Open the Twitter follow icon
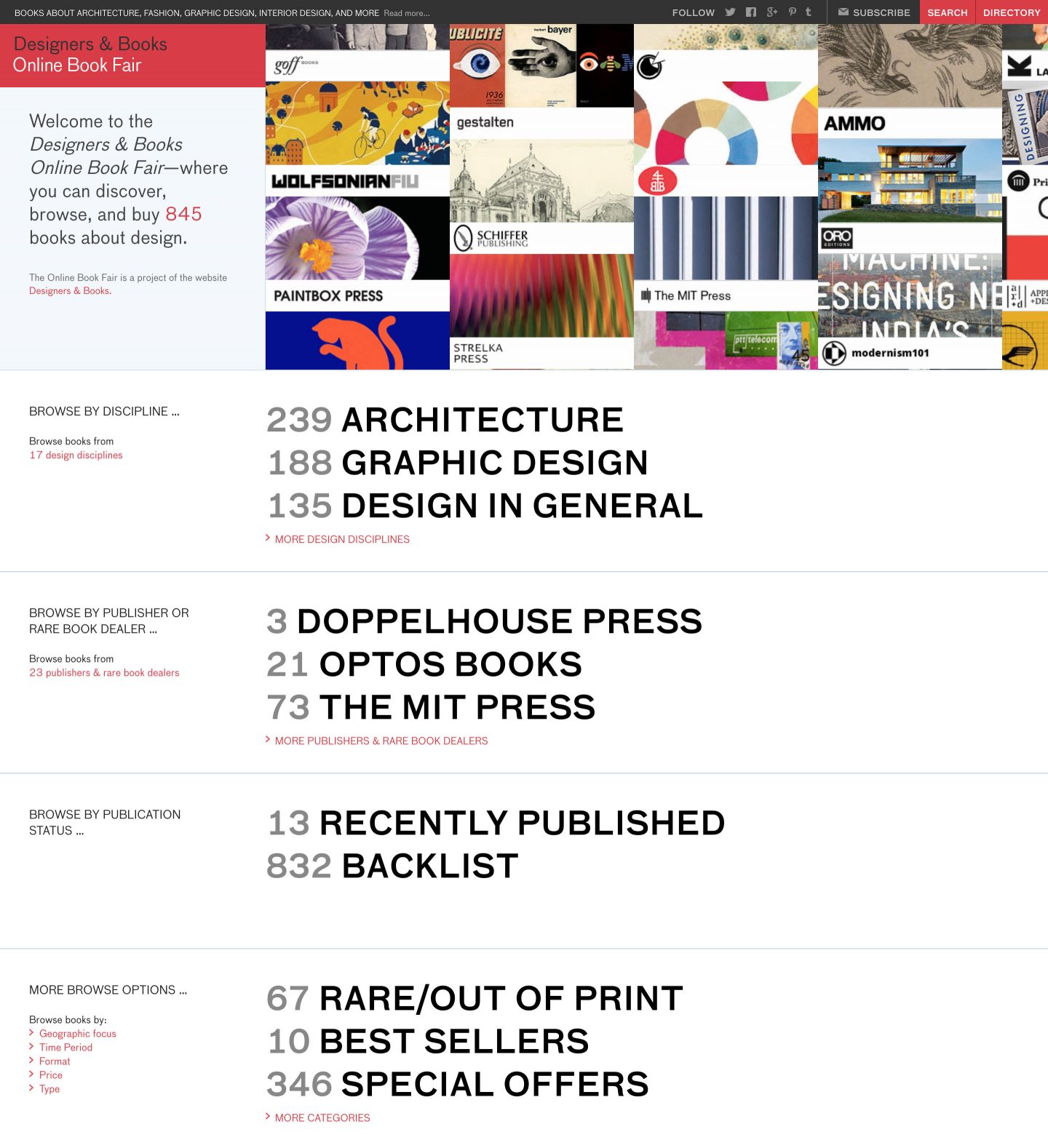This screenshot has height=1148, width=1048. pos(730,12)
